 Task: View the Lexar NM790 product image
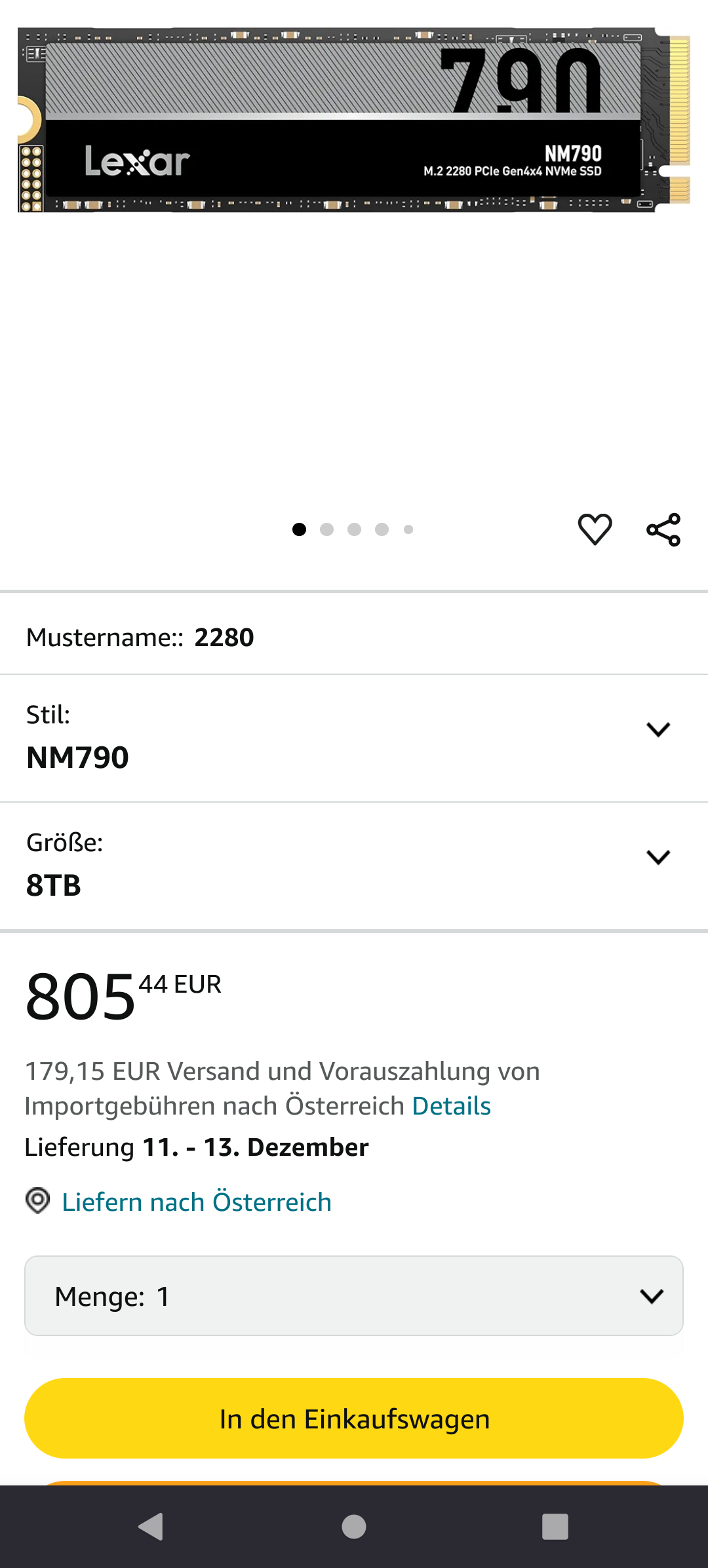(354, 121)
